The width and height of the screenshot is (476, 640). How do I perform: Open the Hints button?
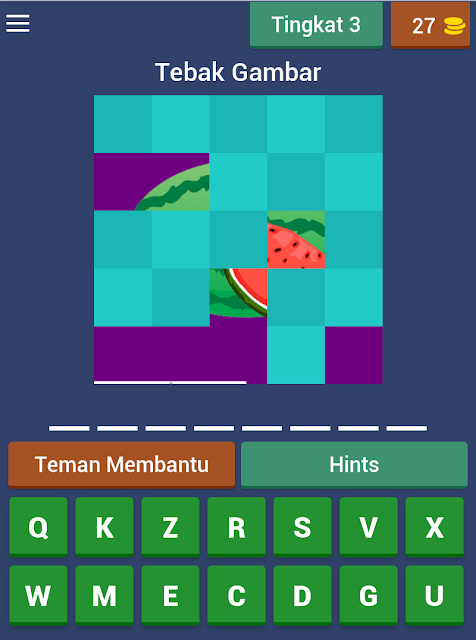coord(354,465)
